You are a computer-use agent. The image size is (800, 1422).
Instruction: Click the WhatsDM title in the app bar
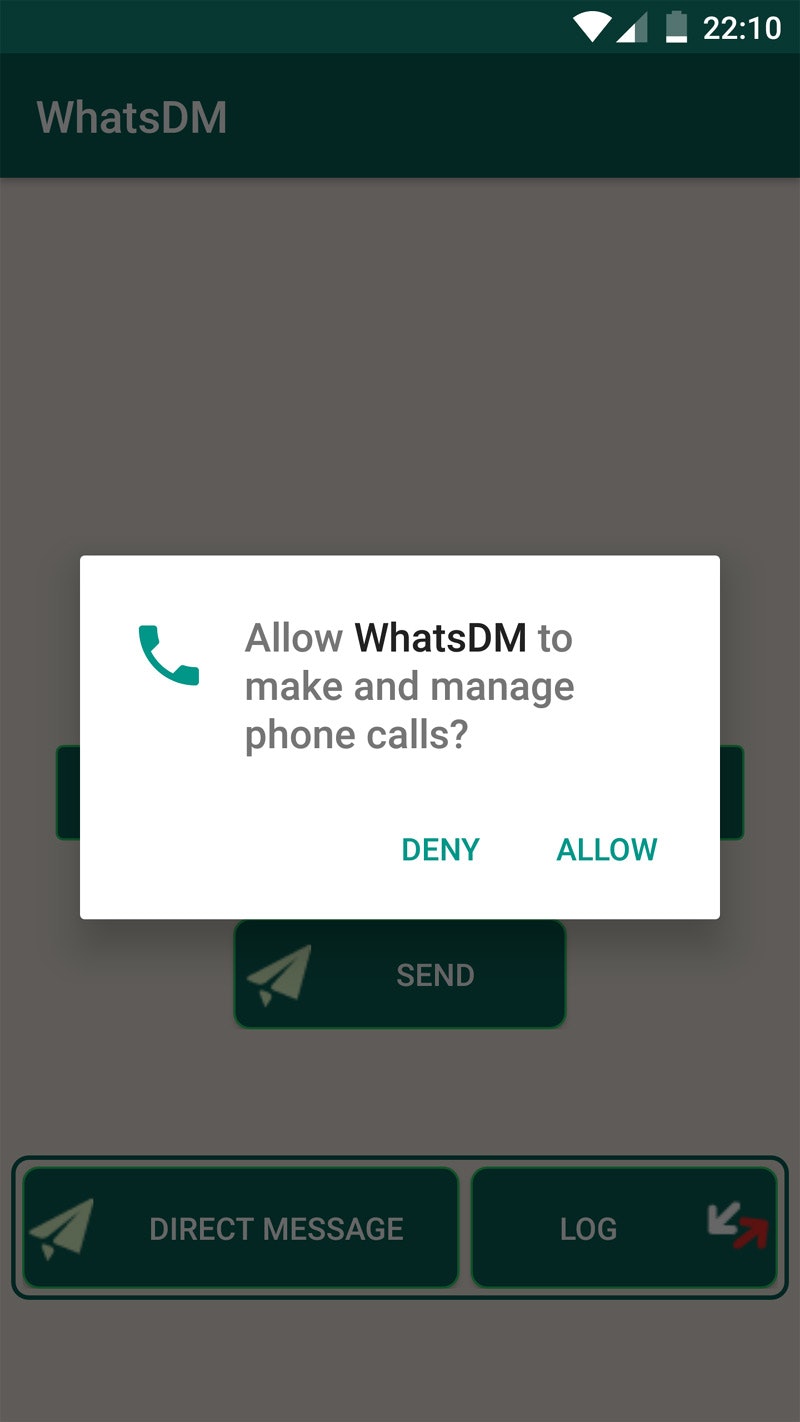(132, 116)
